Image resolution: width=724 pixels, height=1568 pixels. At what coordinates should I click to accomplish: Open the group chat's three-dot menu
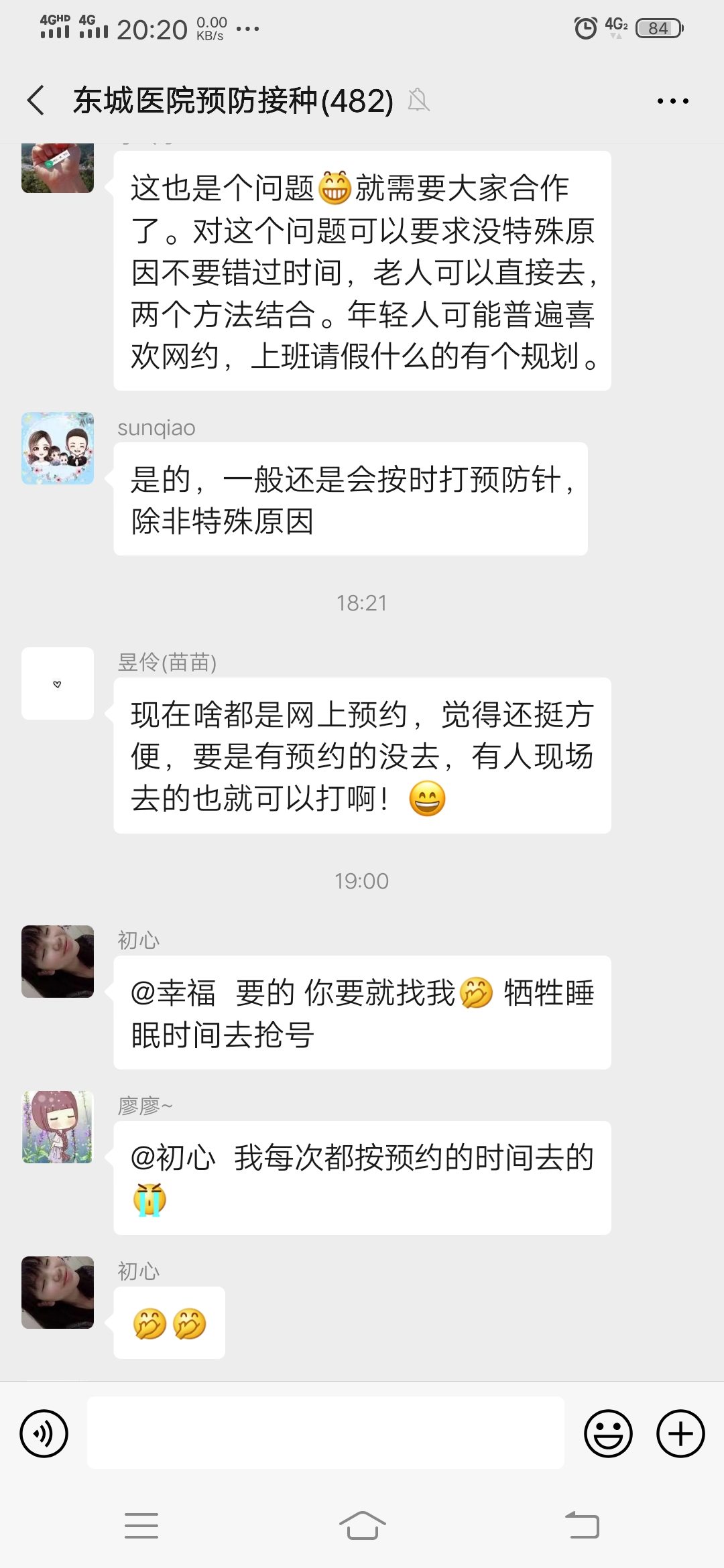pyautogui.click(x=672, y=101)
